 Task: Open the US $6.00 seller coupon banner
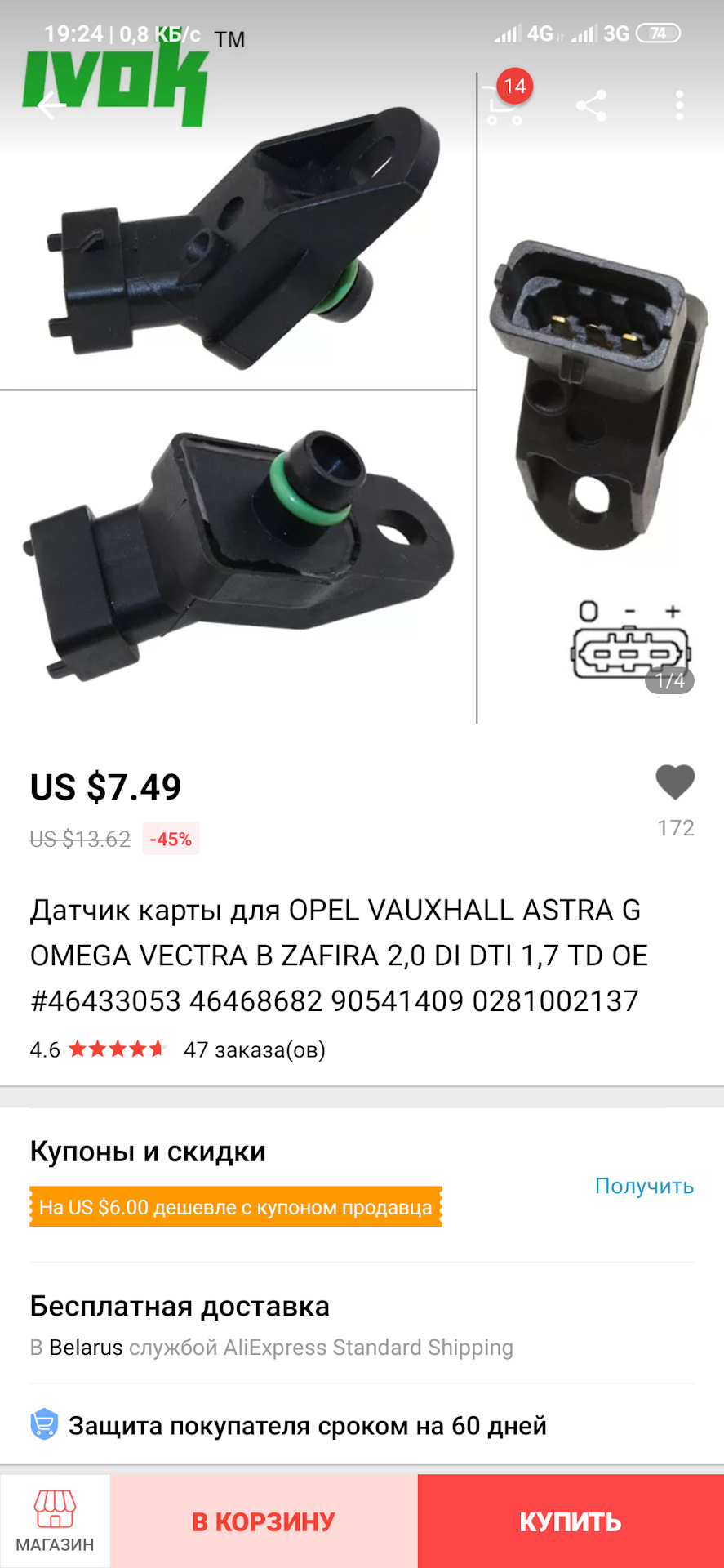coord(235,1206)
